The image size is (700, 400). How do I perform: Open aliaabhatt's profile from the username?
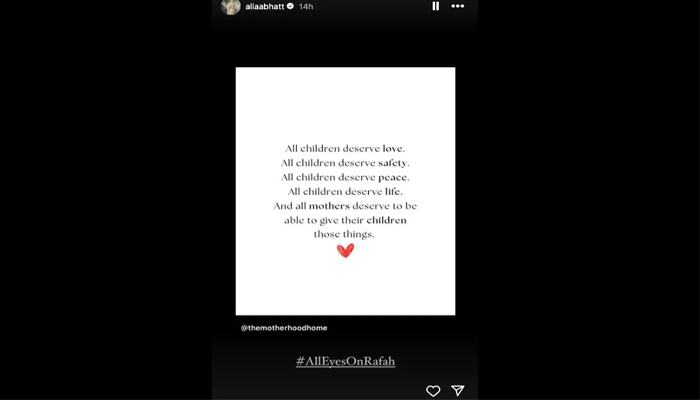(264, 6)
